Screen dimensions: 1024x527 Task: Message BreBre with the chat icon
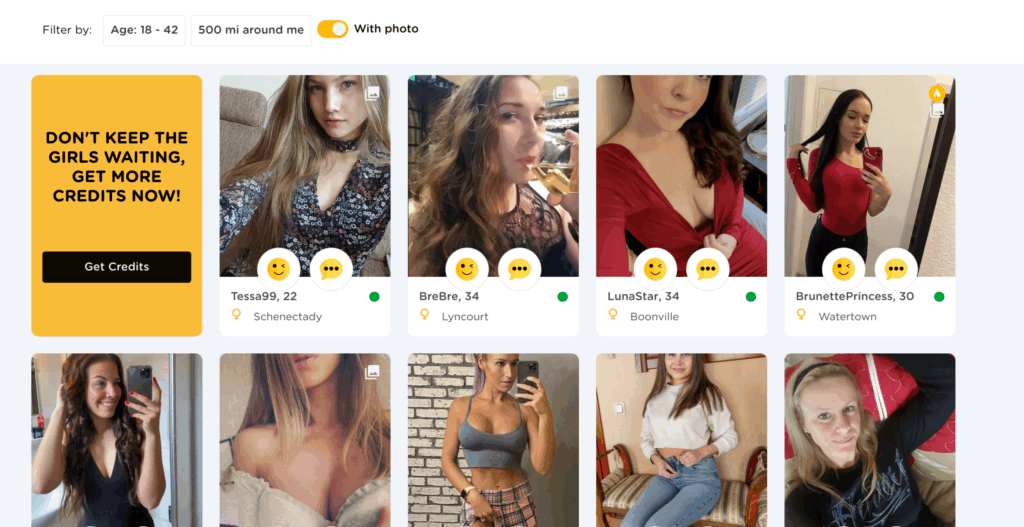[x=519, y=268]
